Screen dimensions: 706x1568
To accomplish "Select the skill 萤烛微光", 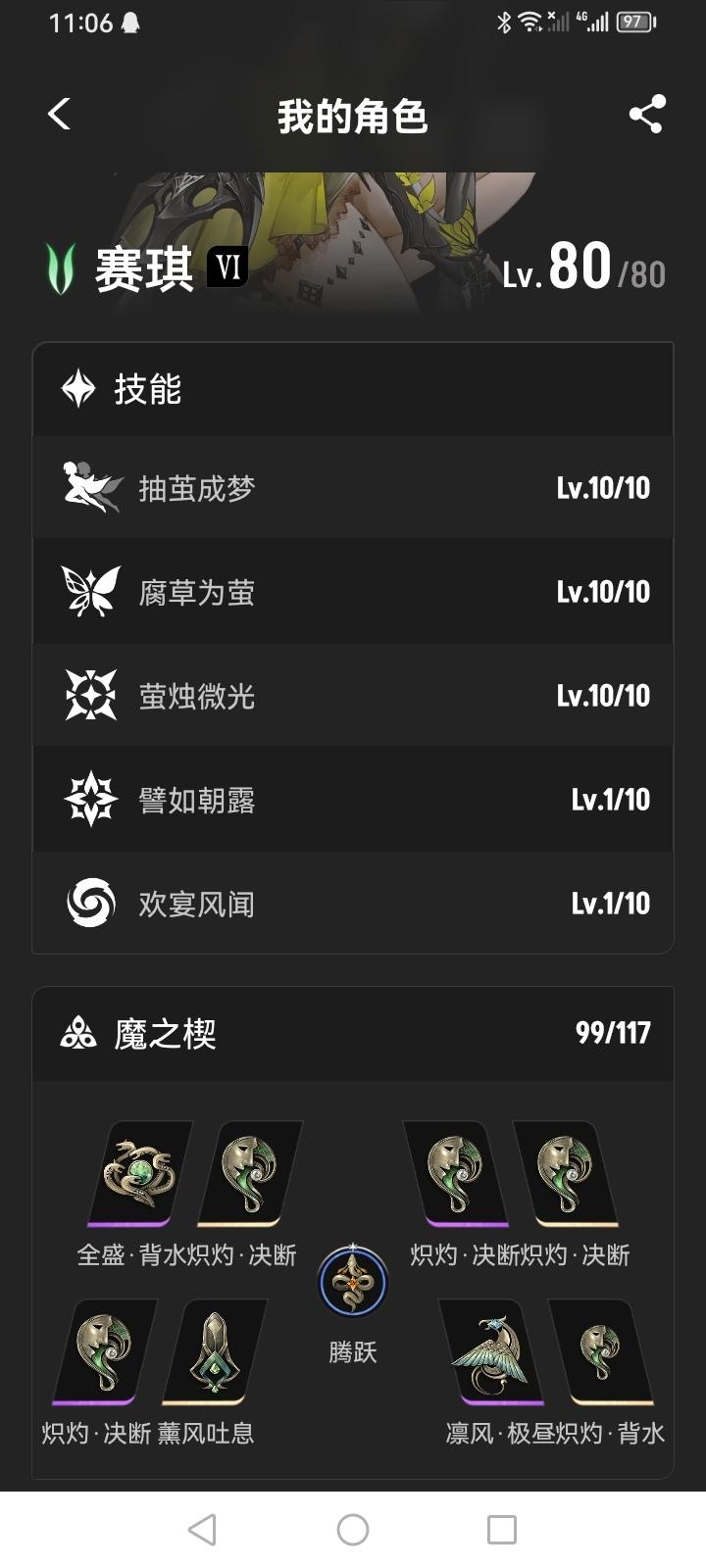I will tap(353, 696).
